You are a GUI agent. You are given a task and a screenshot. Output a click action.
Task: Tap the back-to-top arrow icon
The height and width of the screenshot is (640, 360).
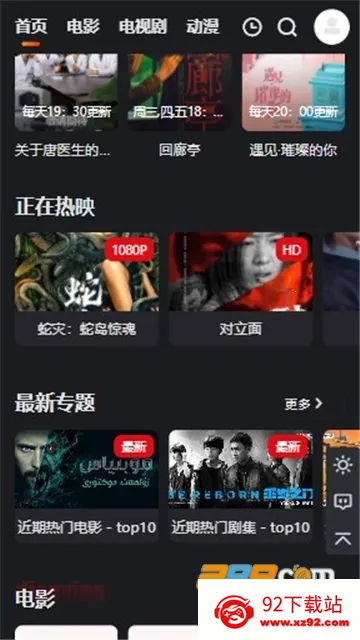click(343, 539)
